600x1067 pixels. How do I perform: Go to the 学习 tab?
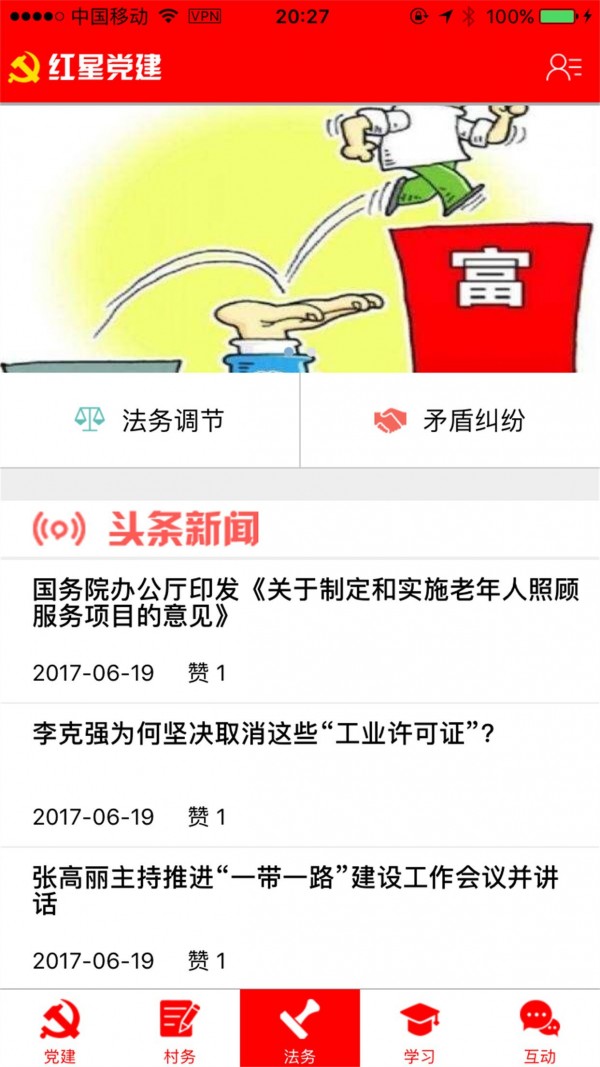pos(420,1029)
